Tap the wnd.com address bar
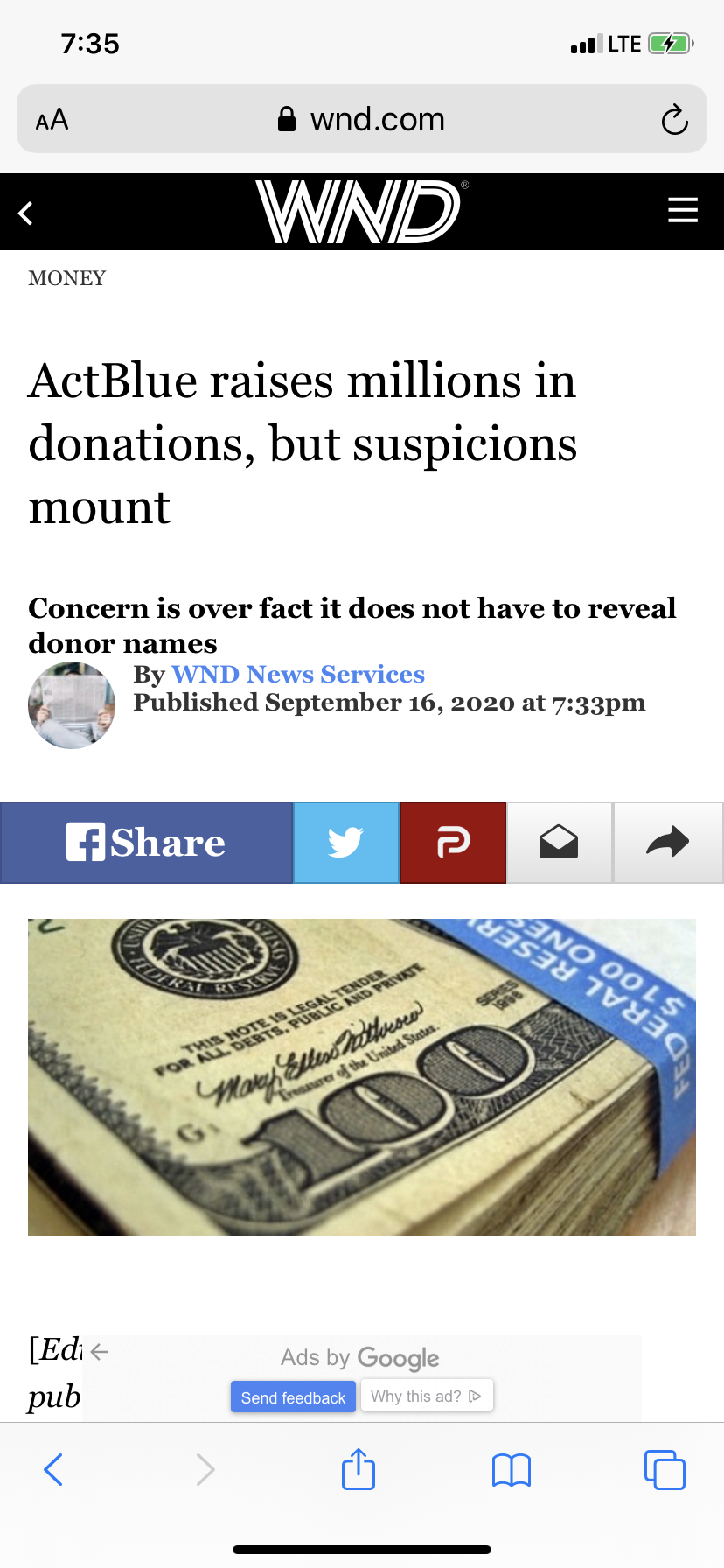 [362, 119]
